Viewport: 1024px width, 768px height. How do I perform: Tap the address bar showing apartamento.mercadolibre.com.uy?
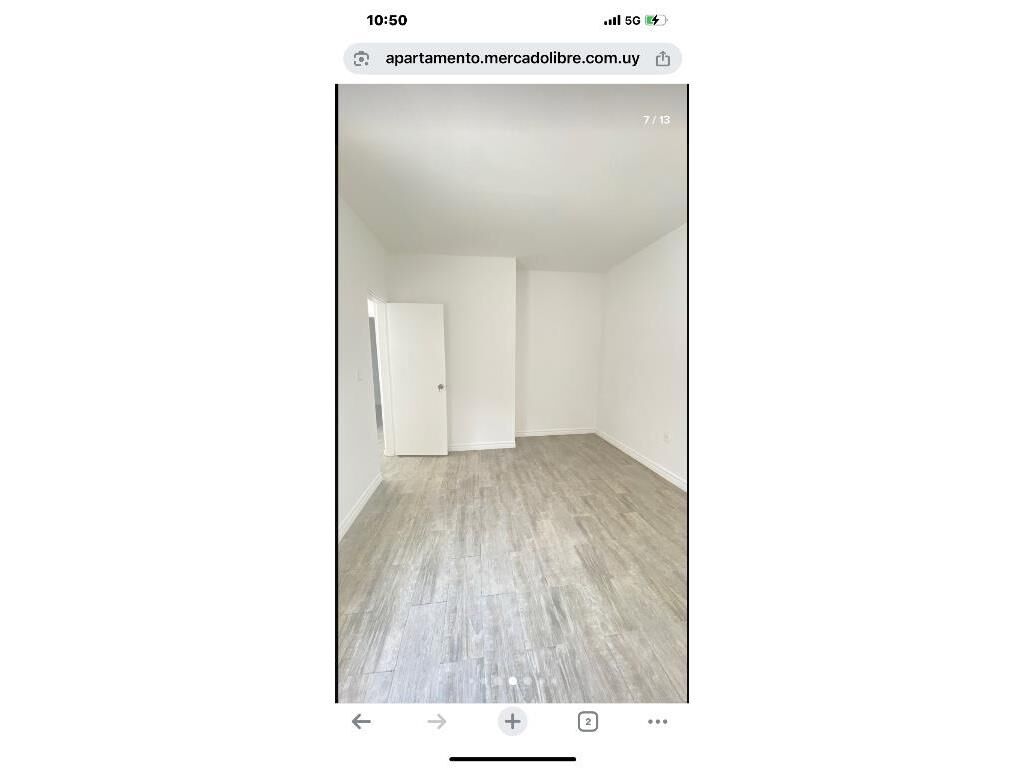[x=512, y=58]
